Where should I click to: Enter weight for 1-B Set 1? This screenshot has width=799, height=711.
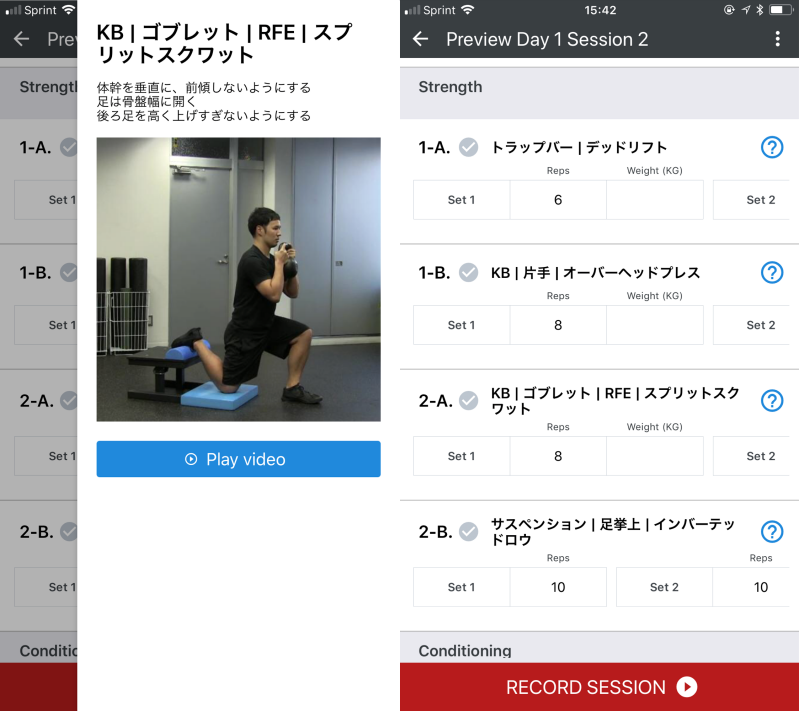[x=654, y=325]
